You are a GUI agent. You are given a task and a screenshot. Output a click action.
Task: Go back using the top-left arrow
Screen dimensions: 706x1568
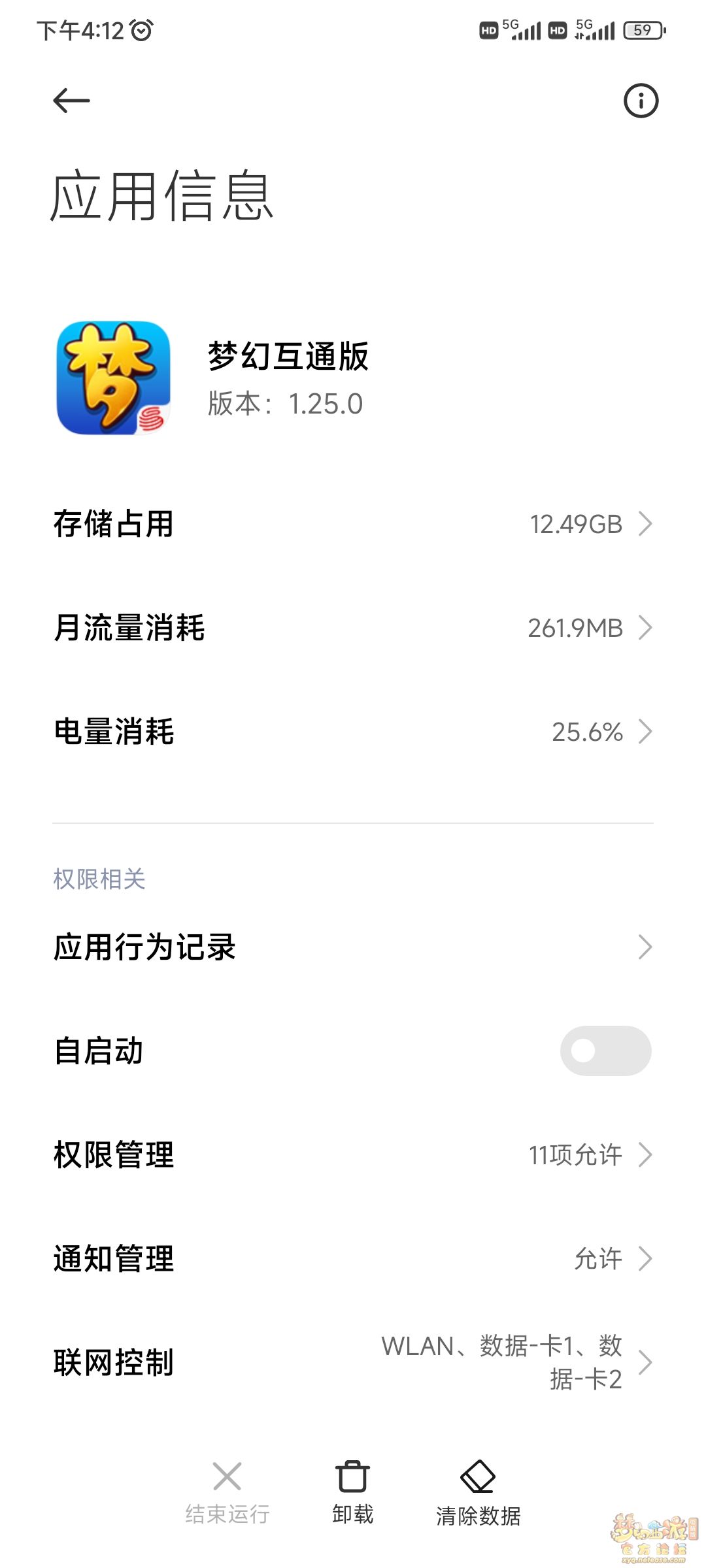[71, 101]
